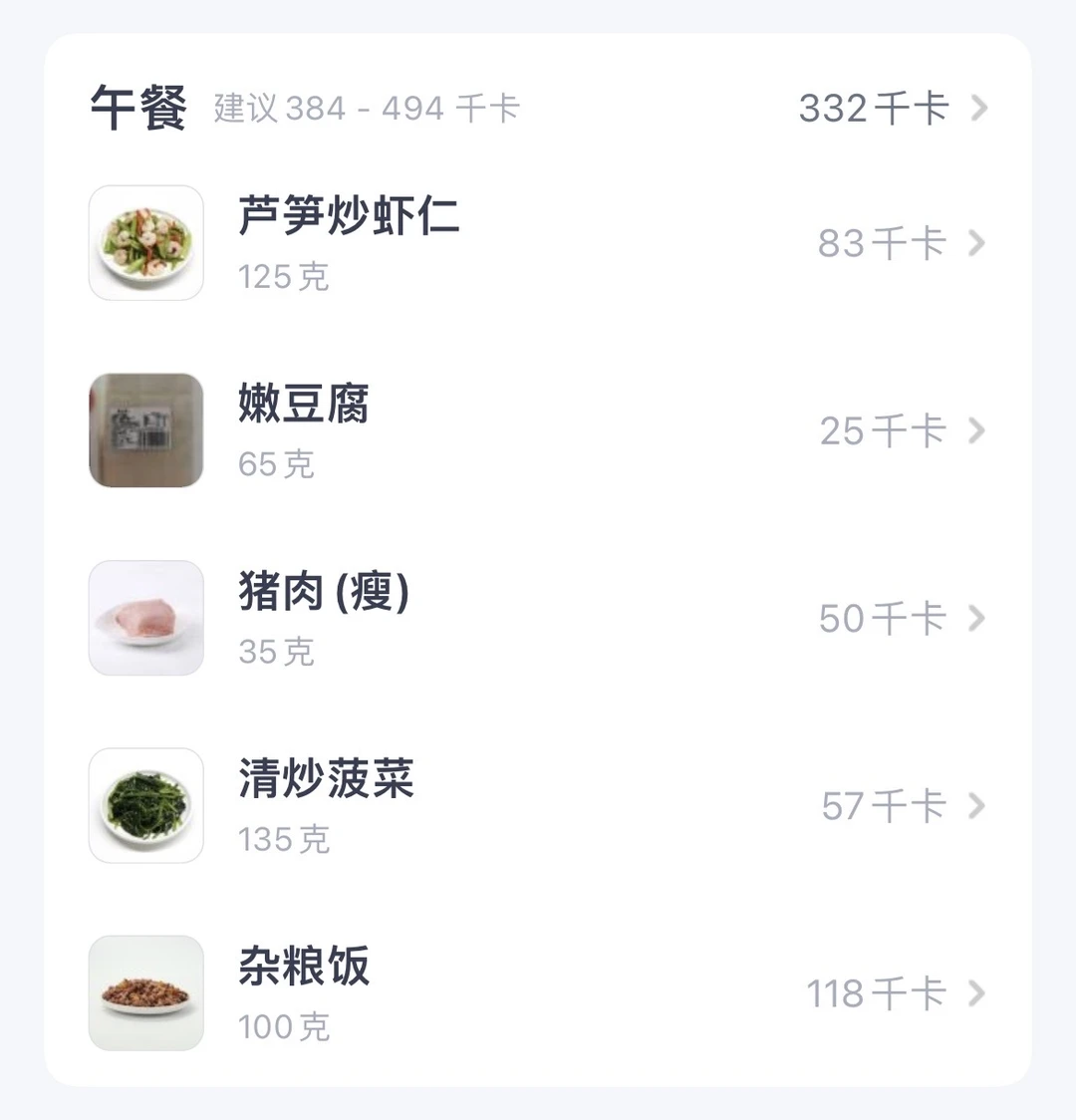
Task: Open the 午餐 332千卡 meal summary
Action: [892, 108]
